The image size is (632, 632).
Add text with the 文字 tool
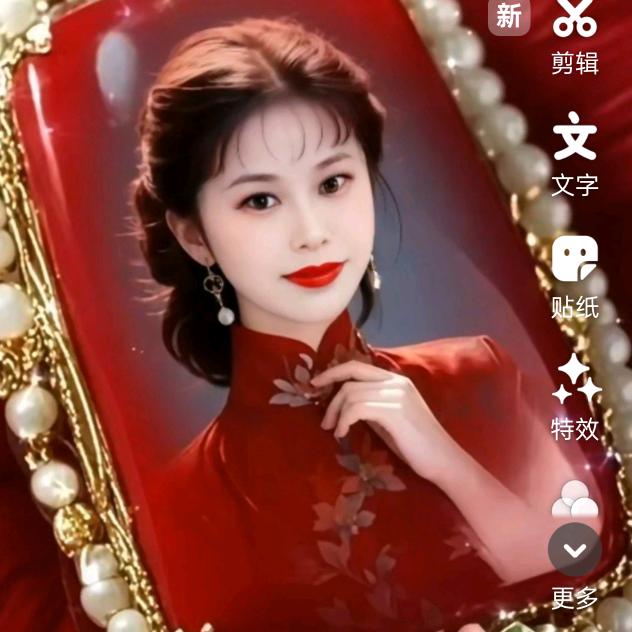pos(575,154)
